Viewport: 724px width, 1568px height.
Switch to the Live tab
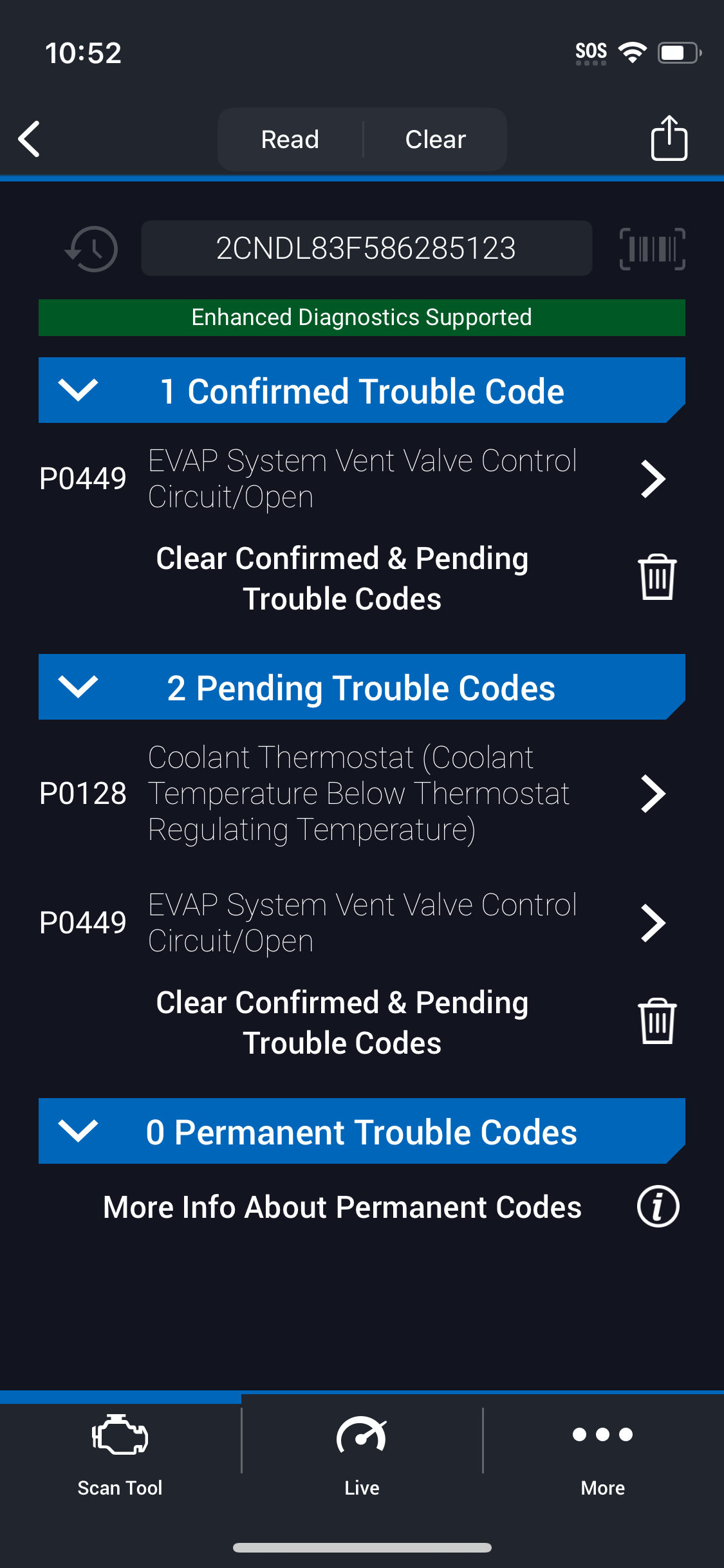click(362, 1457)
